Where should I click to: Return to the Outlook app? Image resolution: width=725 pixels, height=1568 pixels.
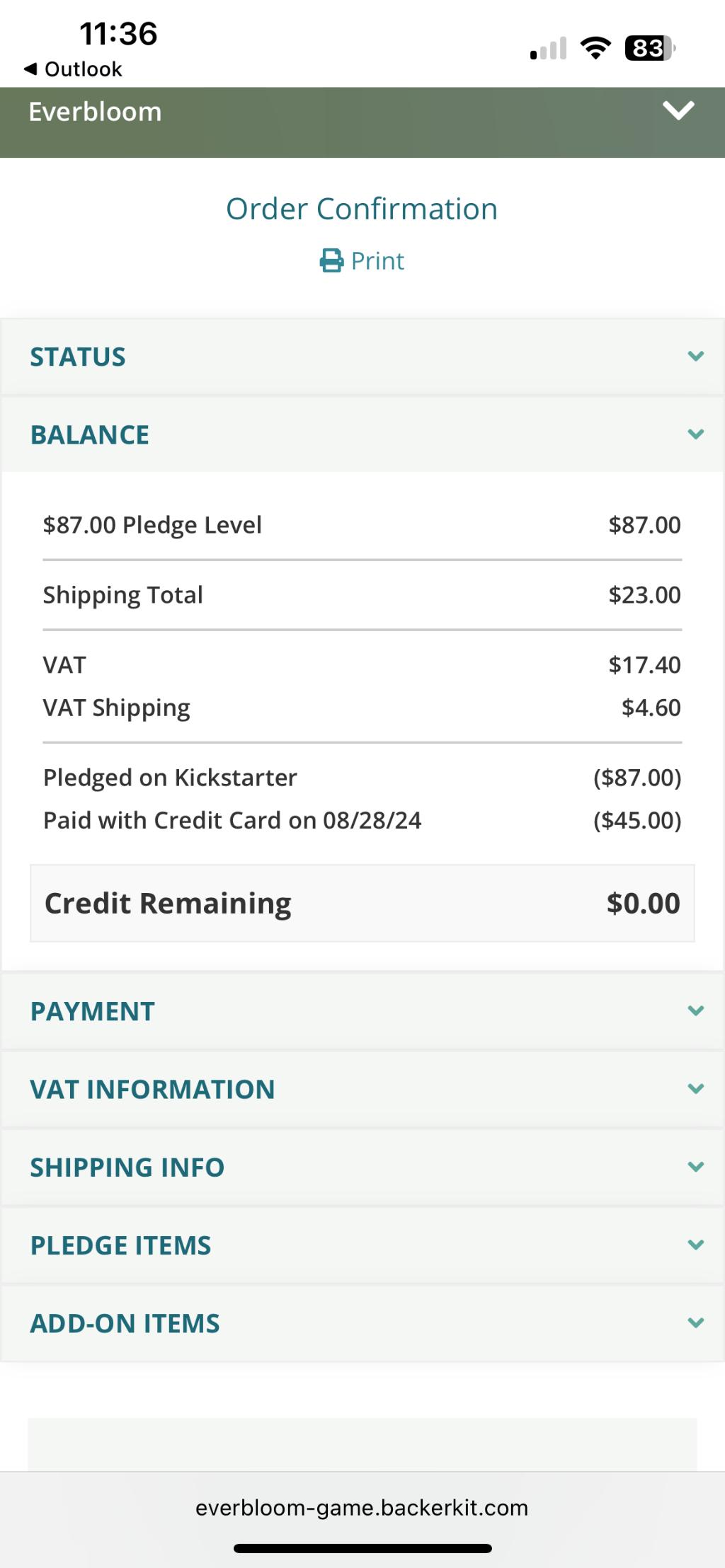click(x=73, y=69)
